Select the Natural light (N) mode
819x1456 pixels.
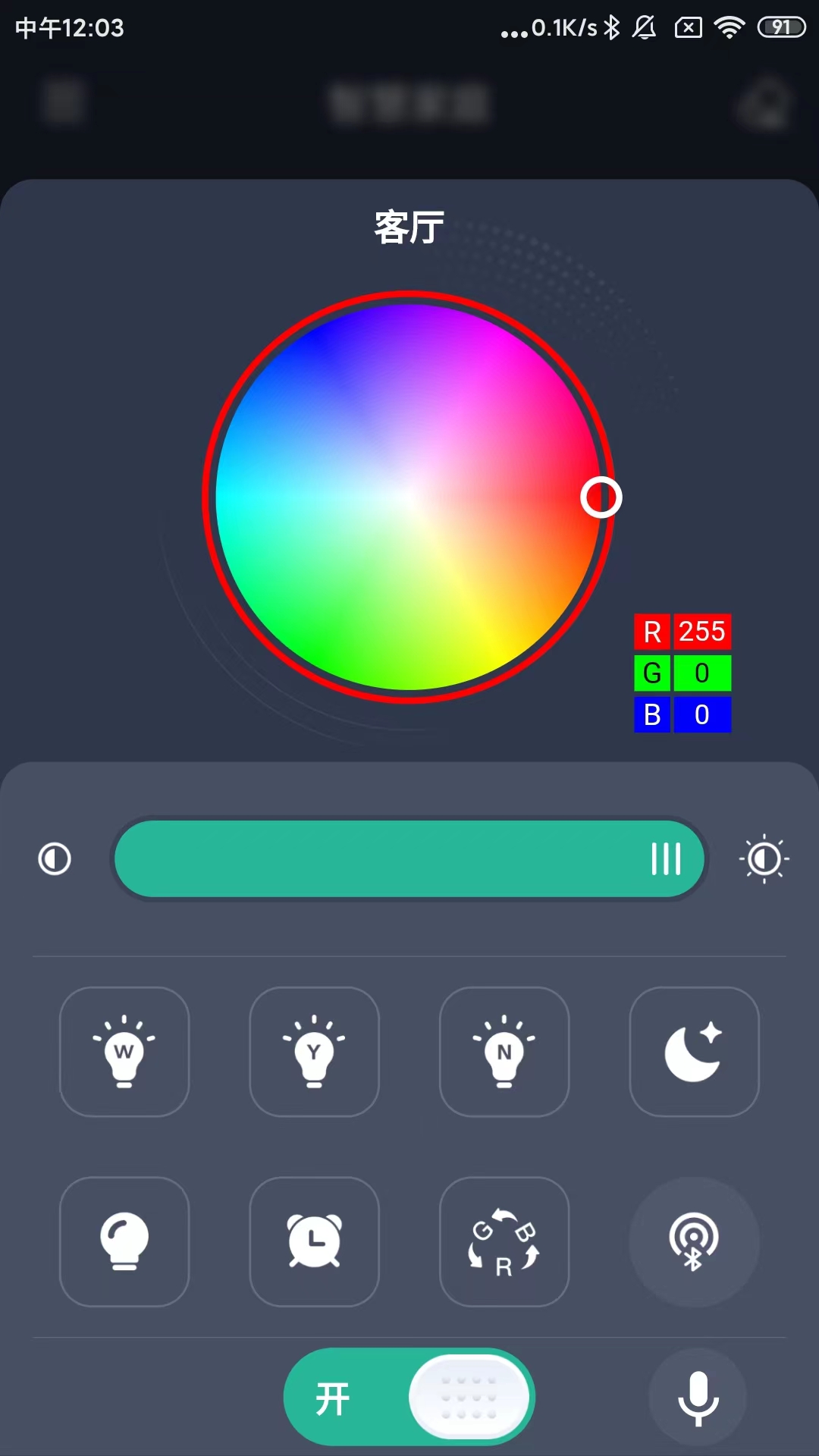click(x=504, y=1054)
